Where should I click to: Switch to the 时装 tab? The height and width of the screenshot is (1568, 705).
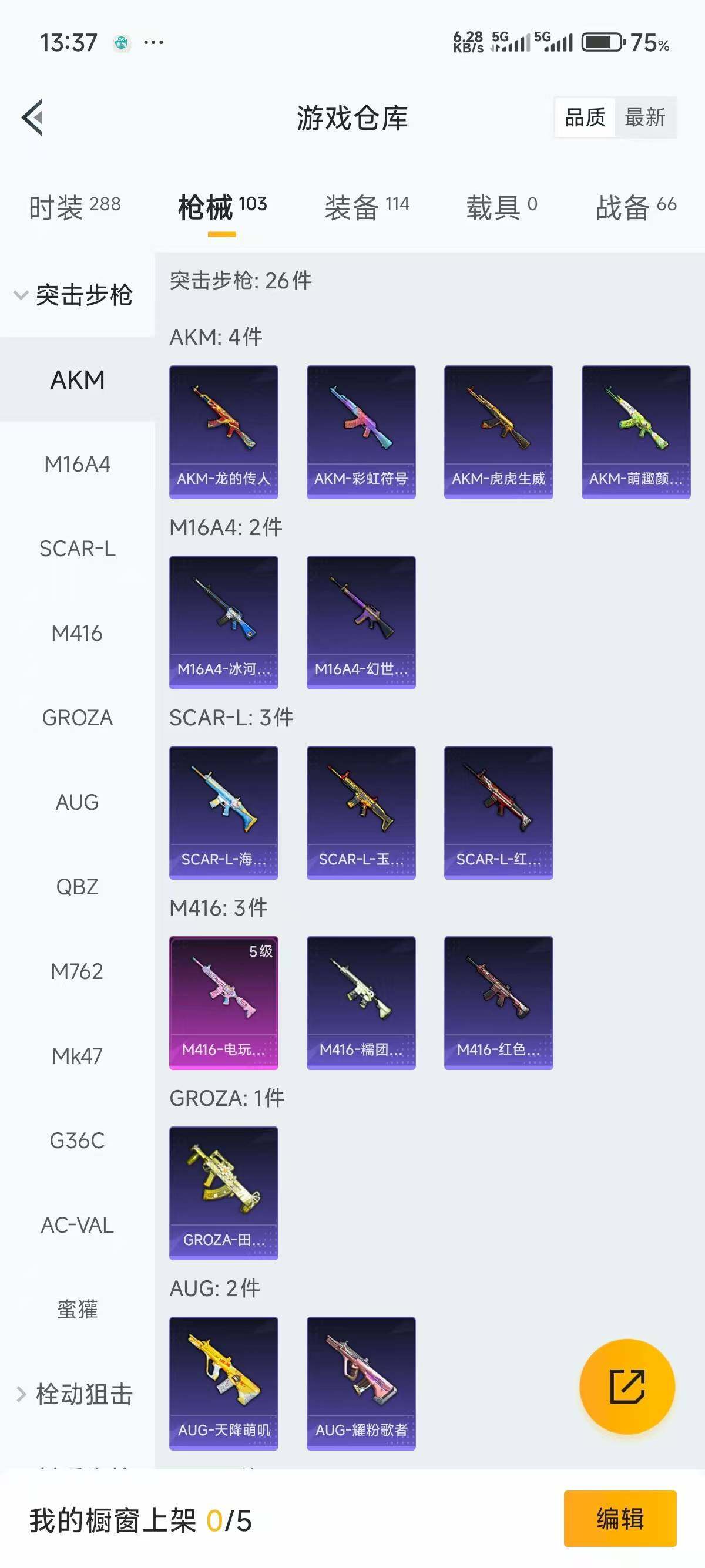[74, 207]
